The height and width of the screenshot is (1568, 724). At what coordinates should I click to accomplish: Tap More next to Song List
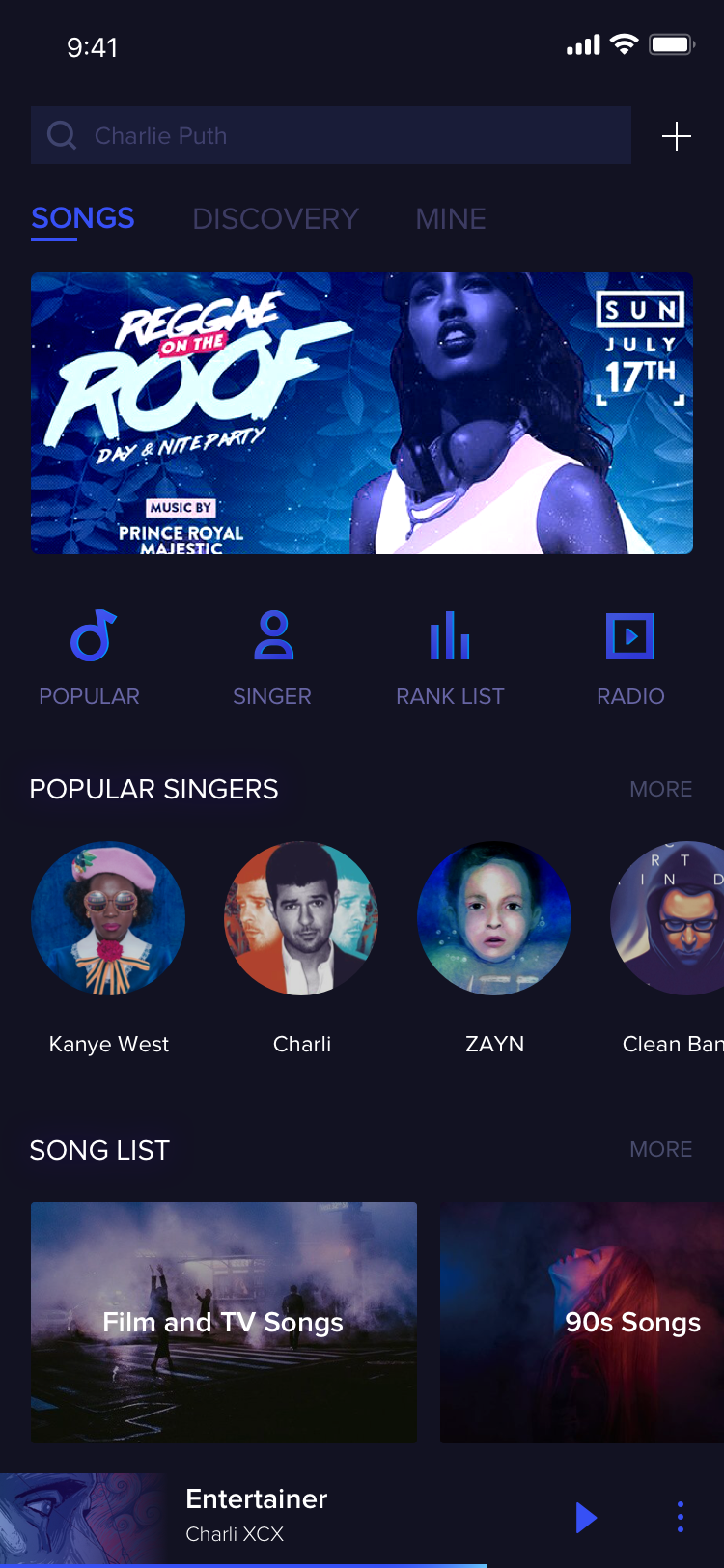click(x=661, y=1149)
